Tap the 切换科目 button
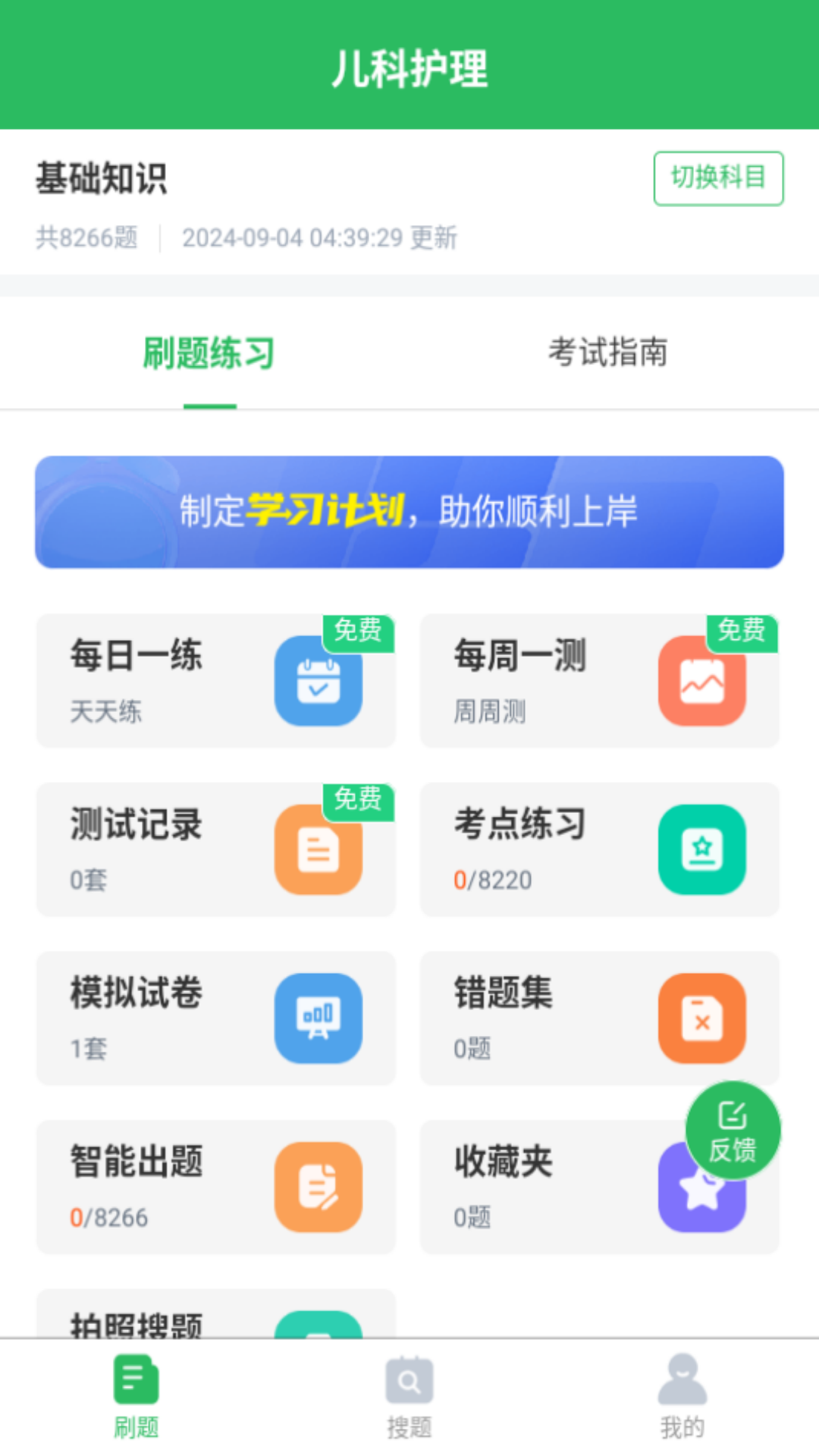 coord(718,178)
